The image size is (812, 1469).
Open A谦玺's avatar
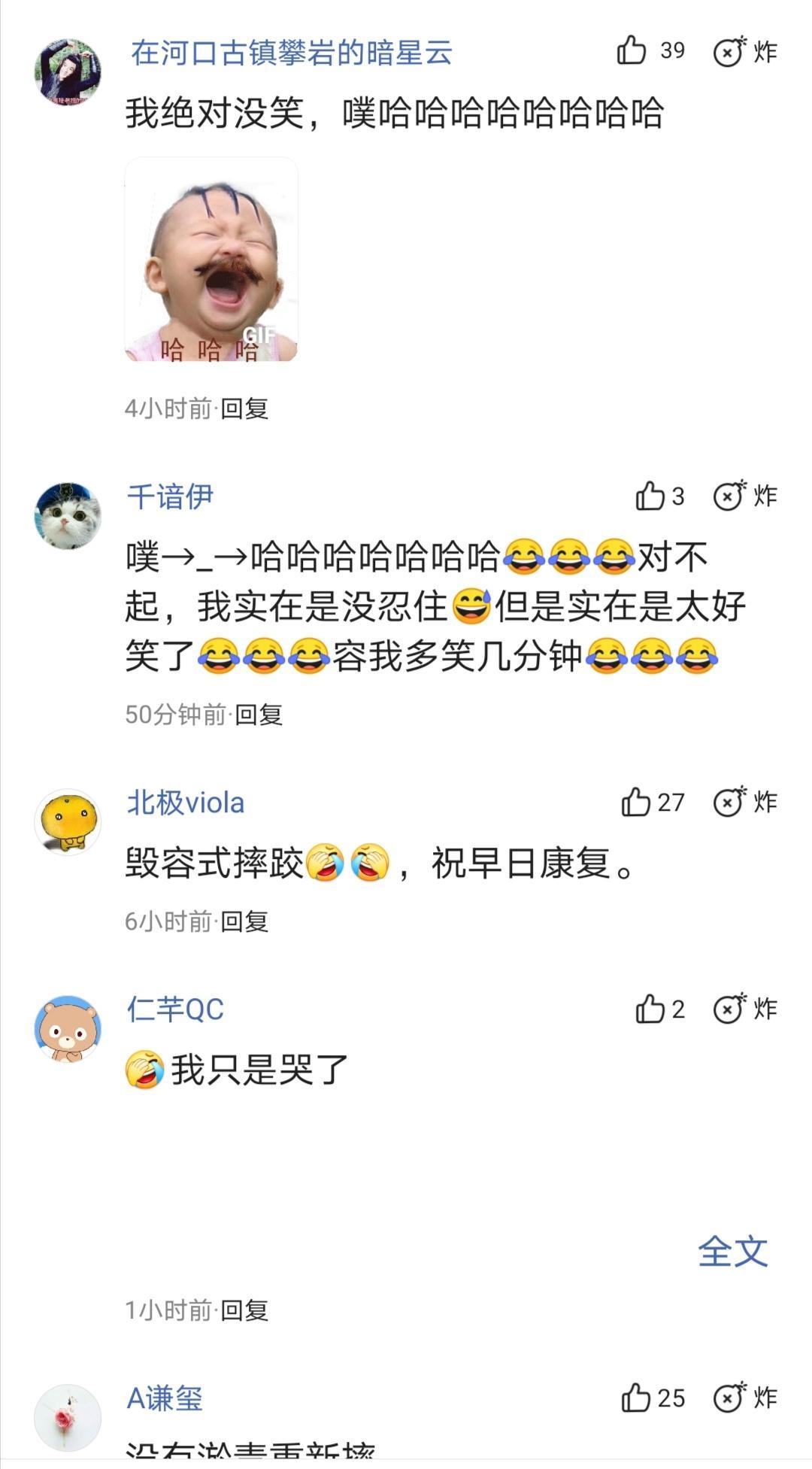click(x=68, y=1417)
